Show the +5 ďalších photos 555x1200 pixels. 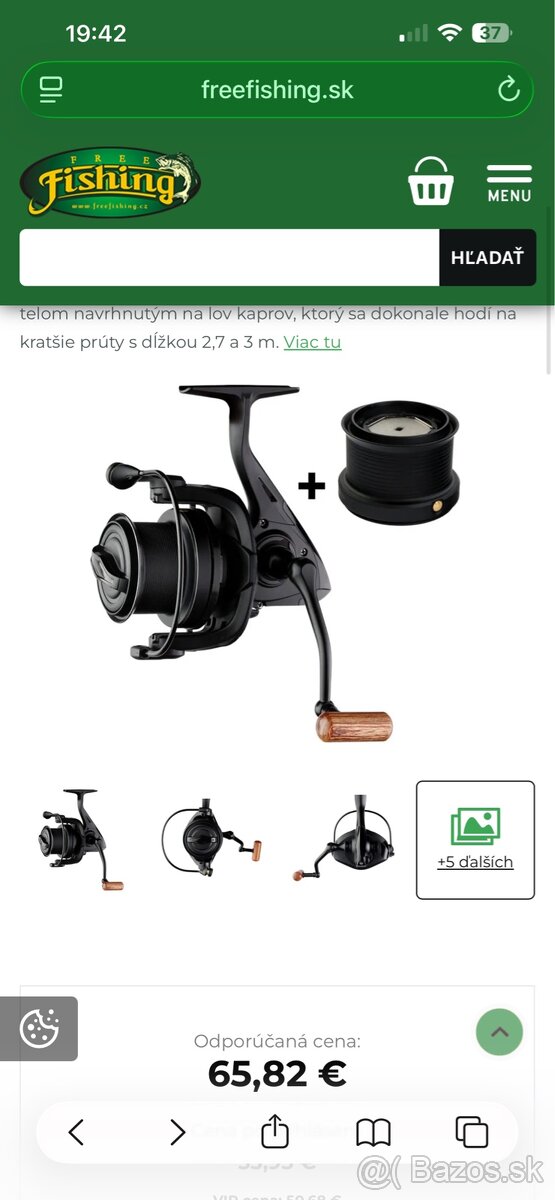[475, 840]
